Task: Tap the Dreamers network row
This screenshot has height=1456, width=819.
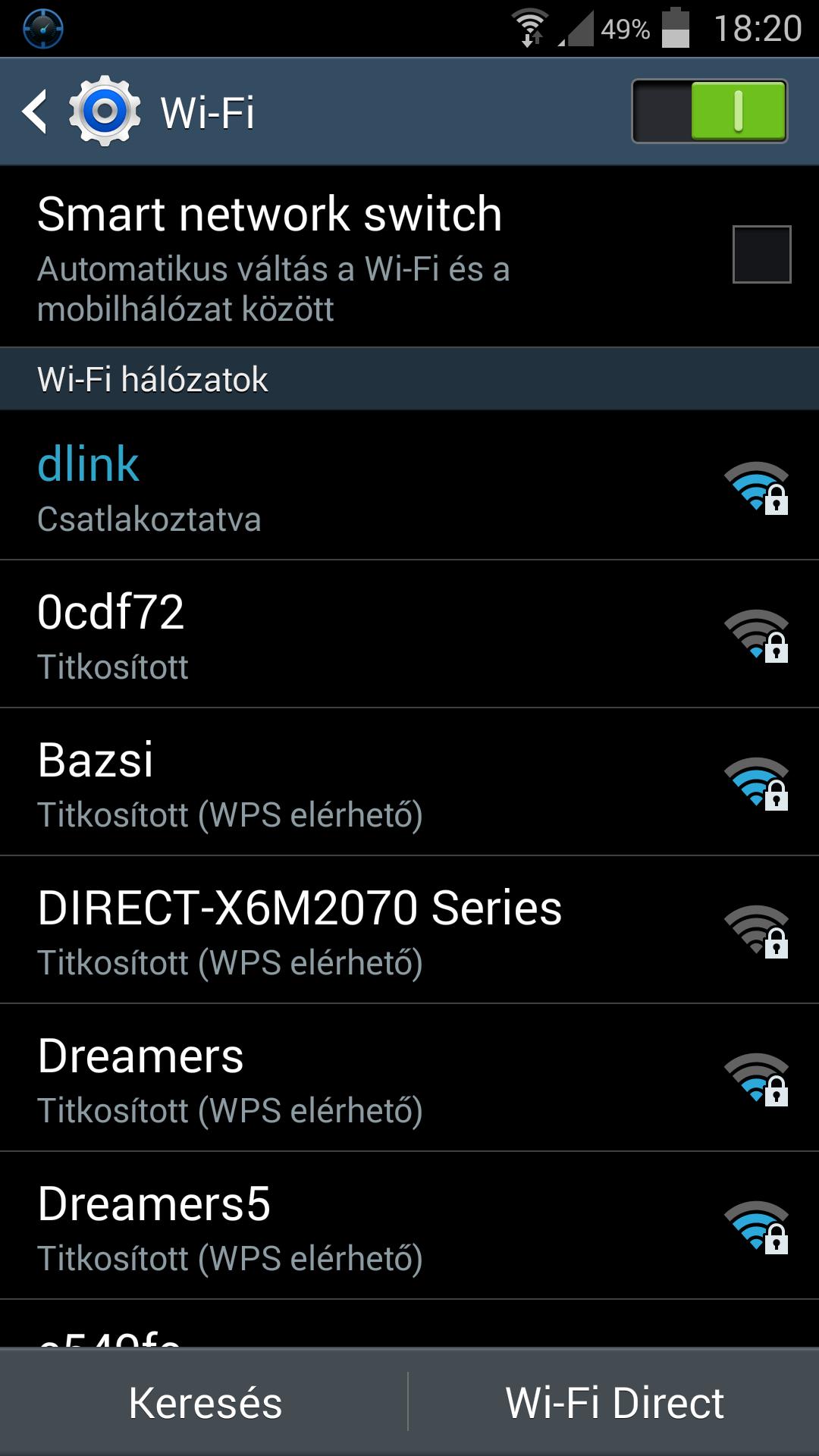Action: click(409, 1078)
